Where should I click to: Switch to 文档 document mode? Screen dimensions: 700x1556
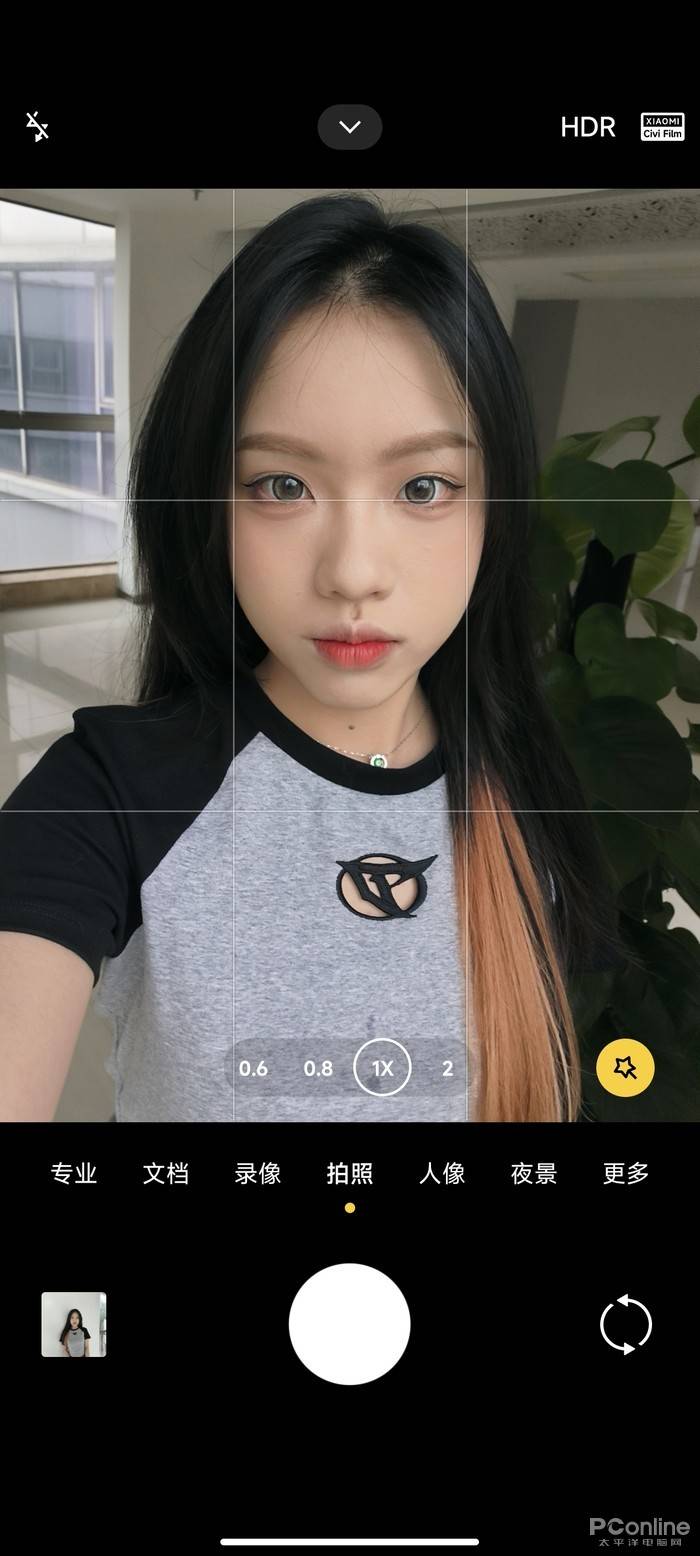(166, 1173)
